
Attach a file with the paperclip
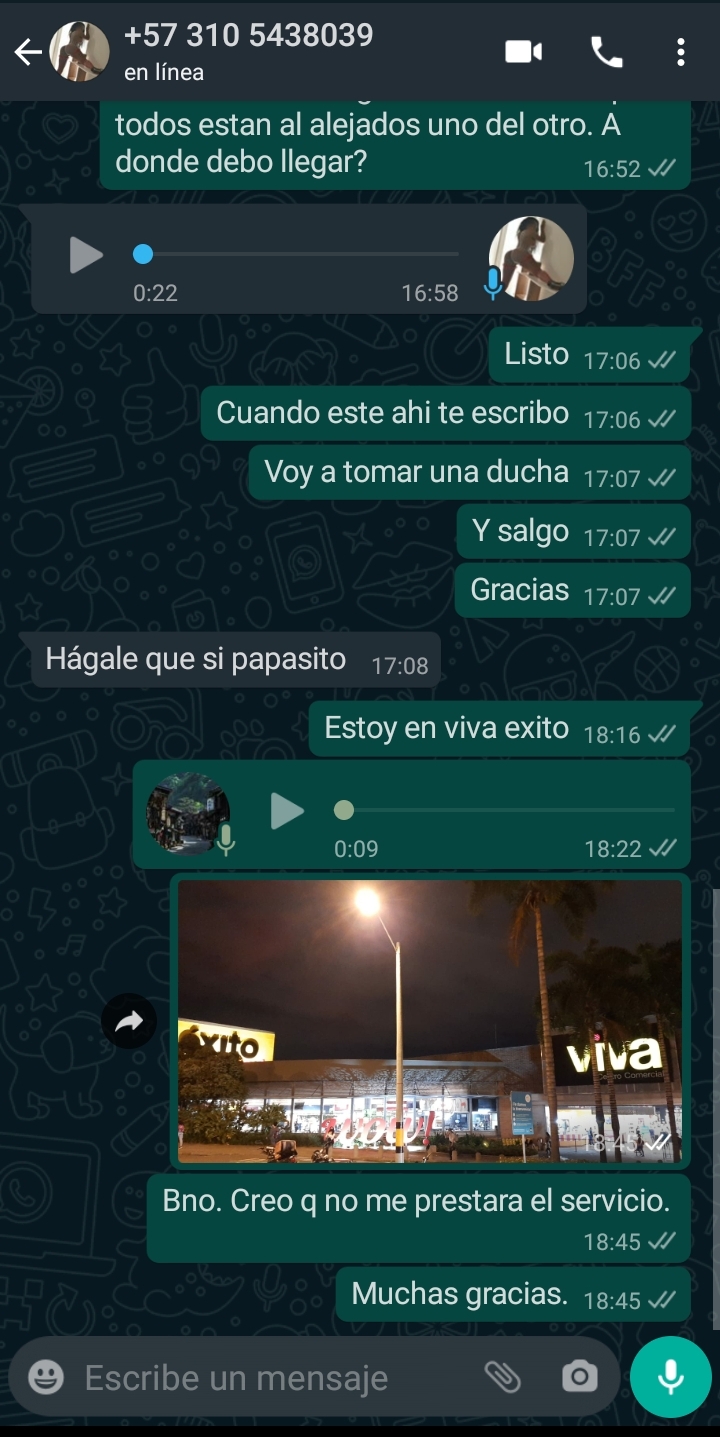(x=503, y=1377)
